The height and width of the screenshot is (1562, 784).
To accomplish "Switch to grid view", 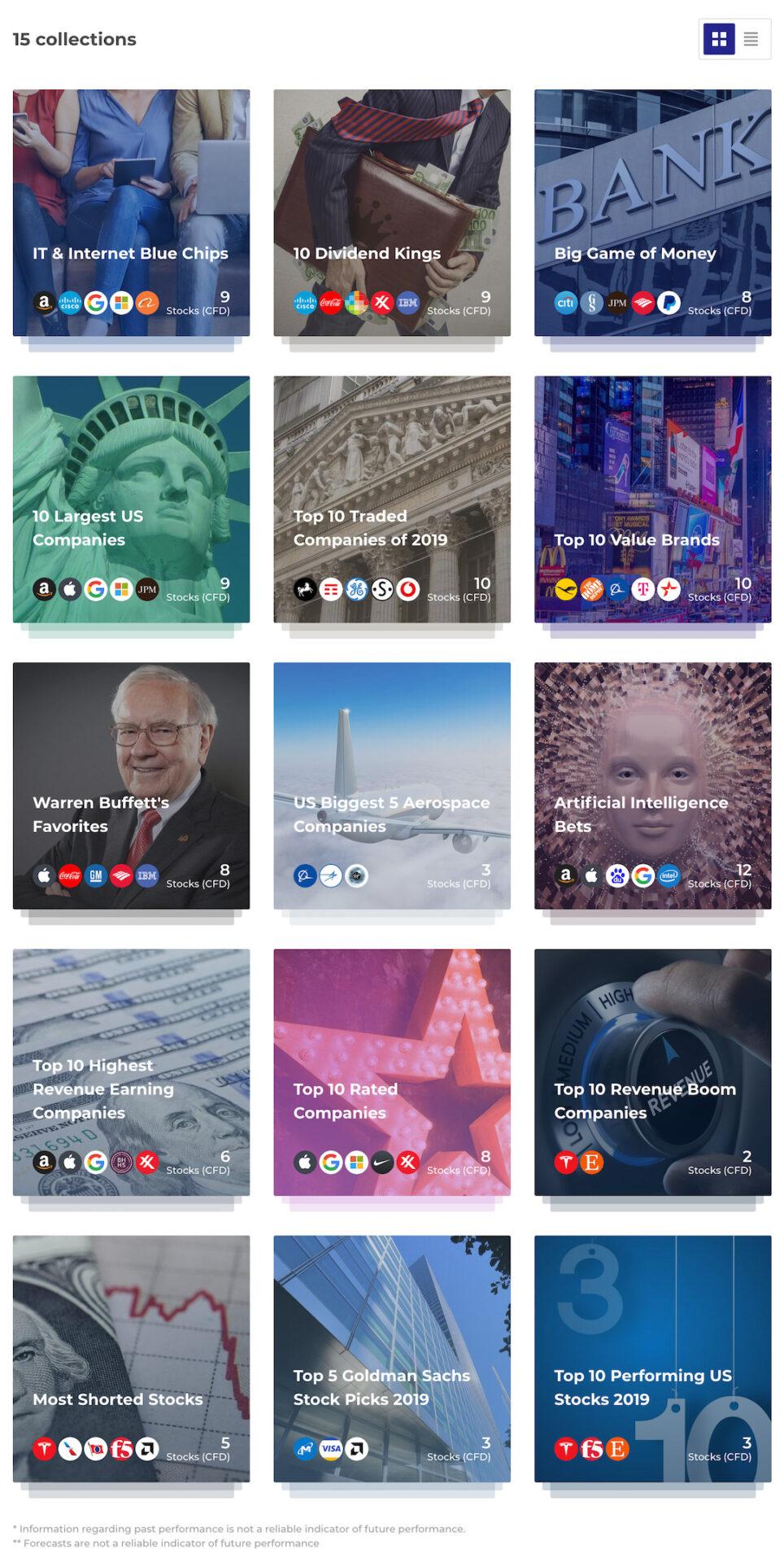I will 718,39.
